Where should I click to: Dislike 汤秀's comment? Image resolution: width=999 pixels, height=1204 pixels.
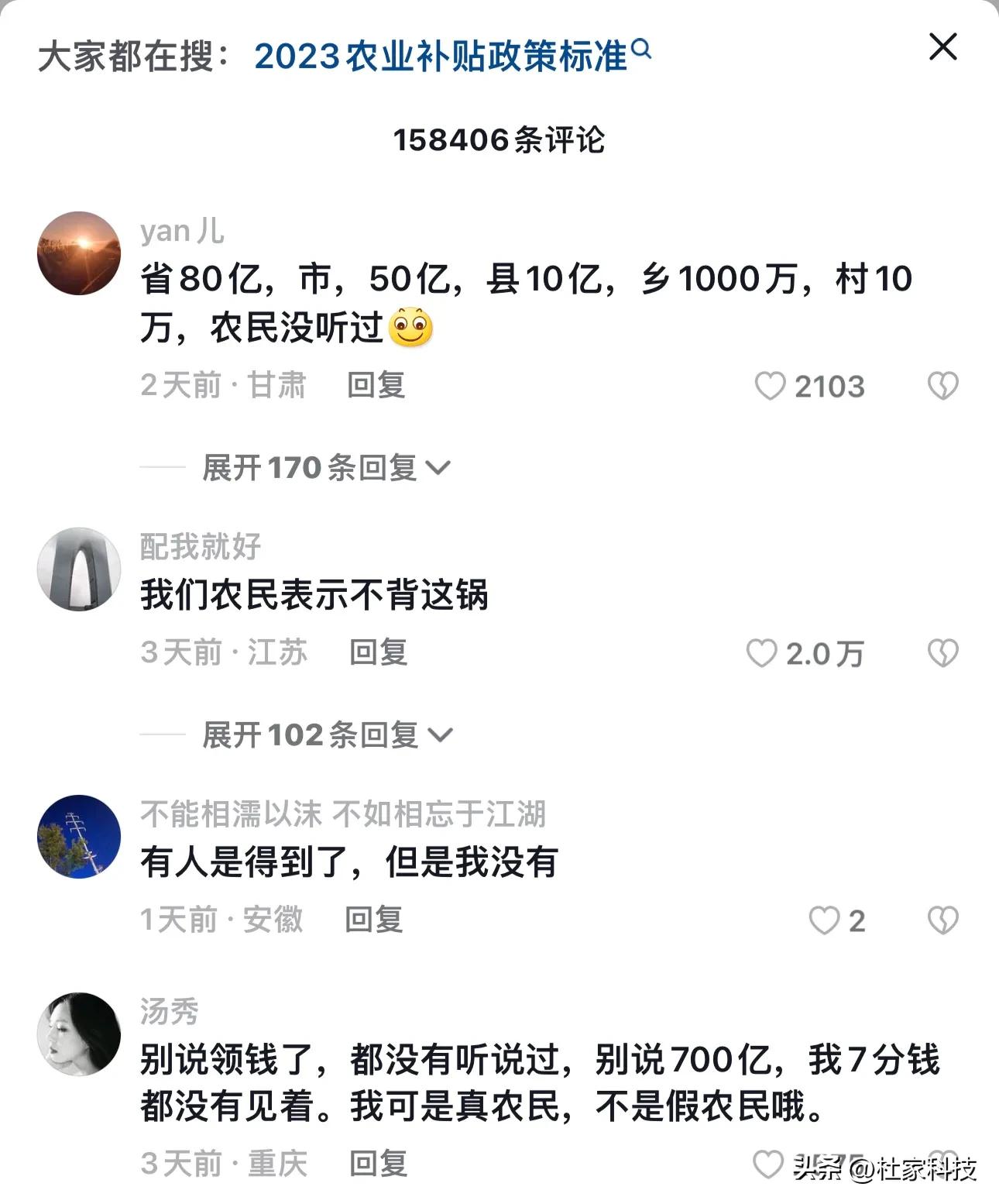coord(943,1162)
